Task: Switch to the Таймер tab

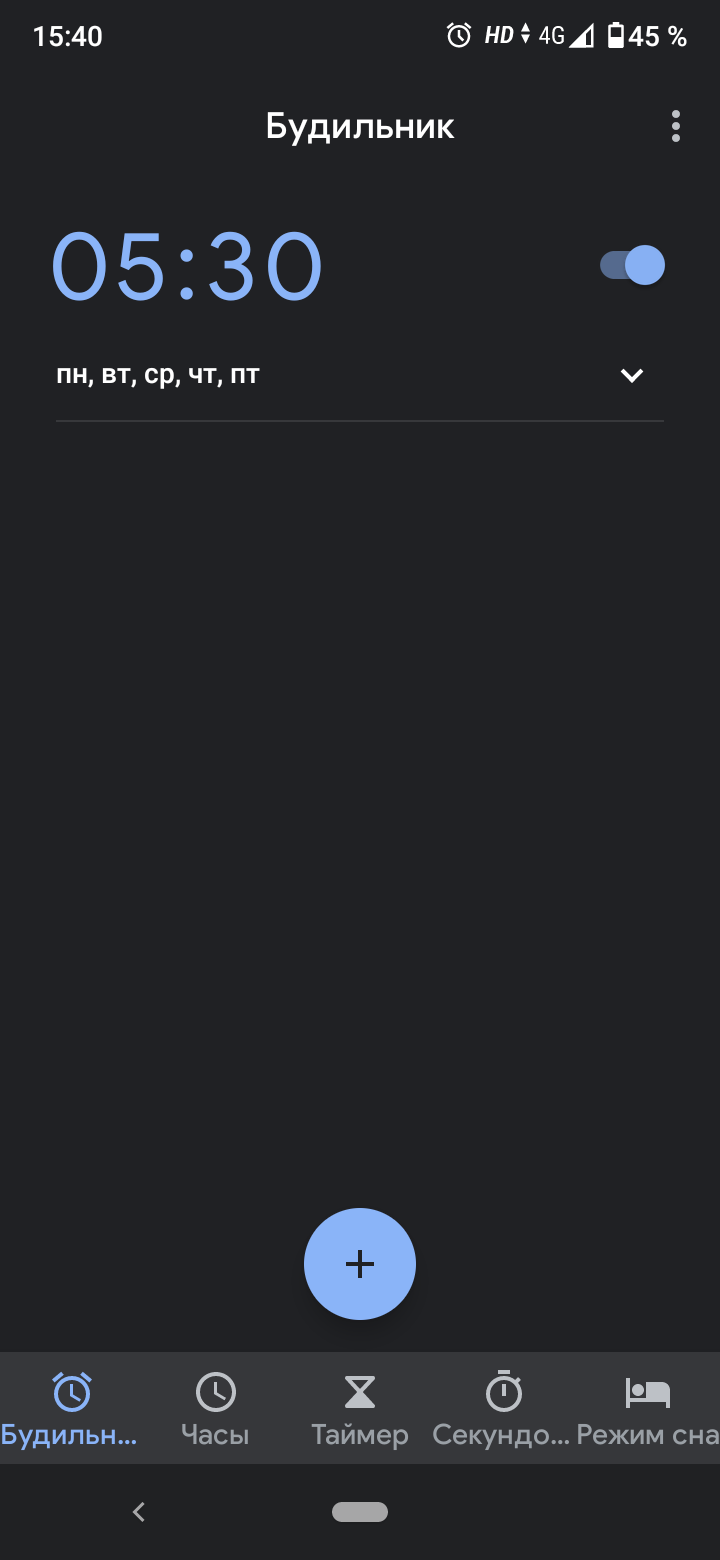Action: pyautogui.click(x=360, y=1408)
